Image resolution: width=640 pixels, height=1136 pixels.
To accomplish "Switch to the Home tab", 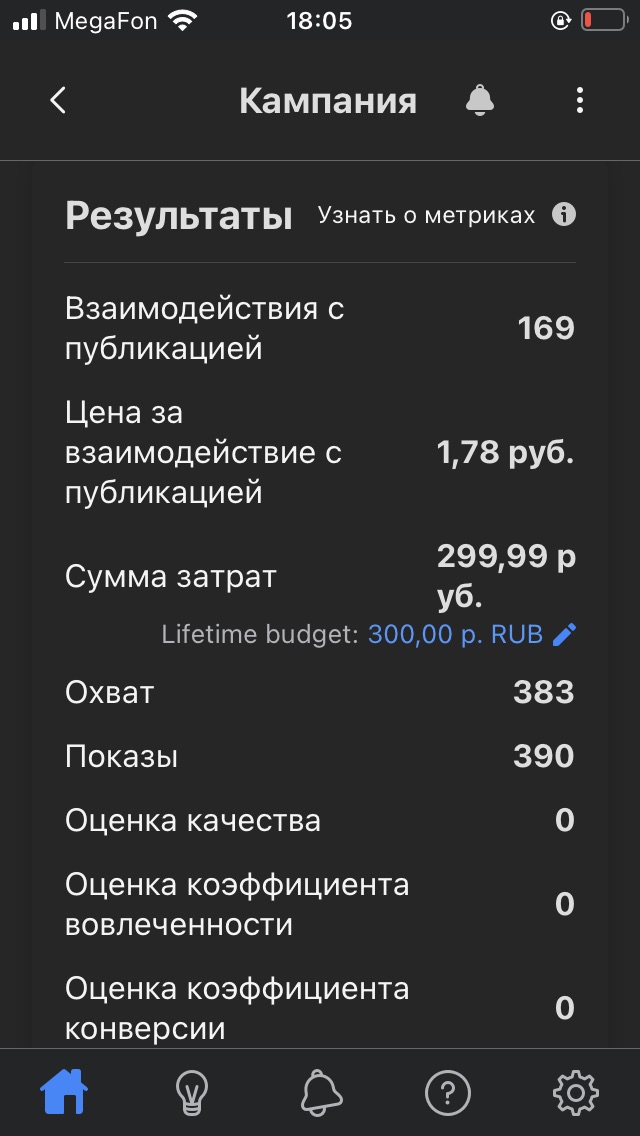I will coord(64,1093).
